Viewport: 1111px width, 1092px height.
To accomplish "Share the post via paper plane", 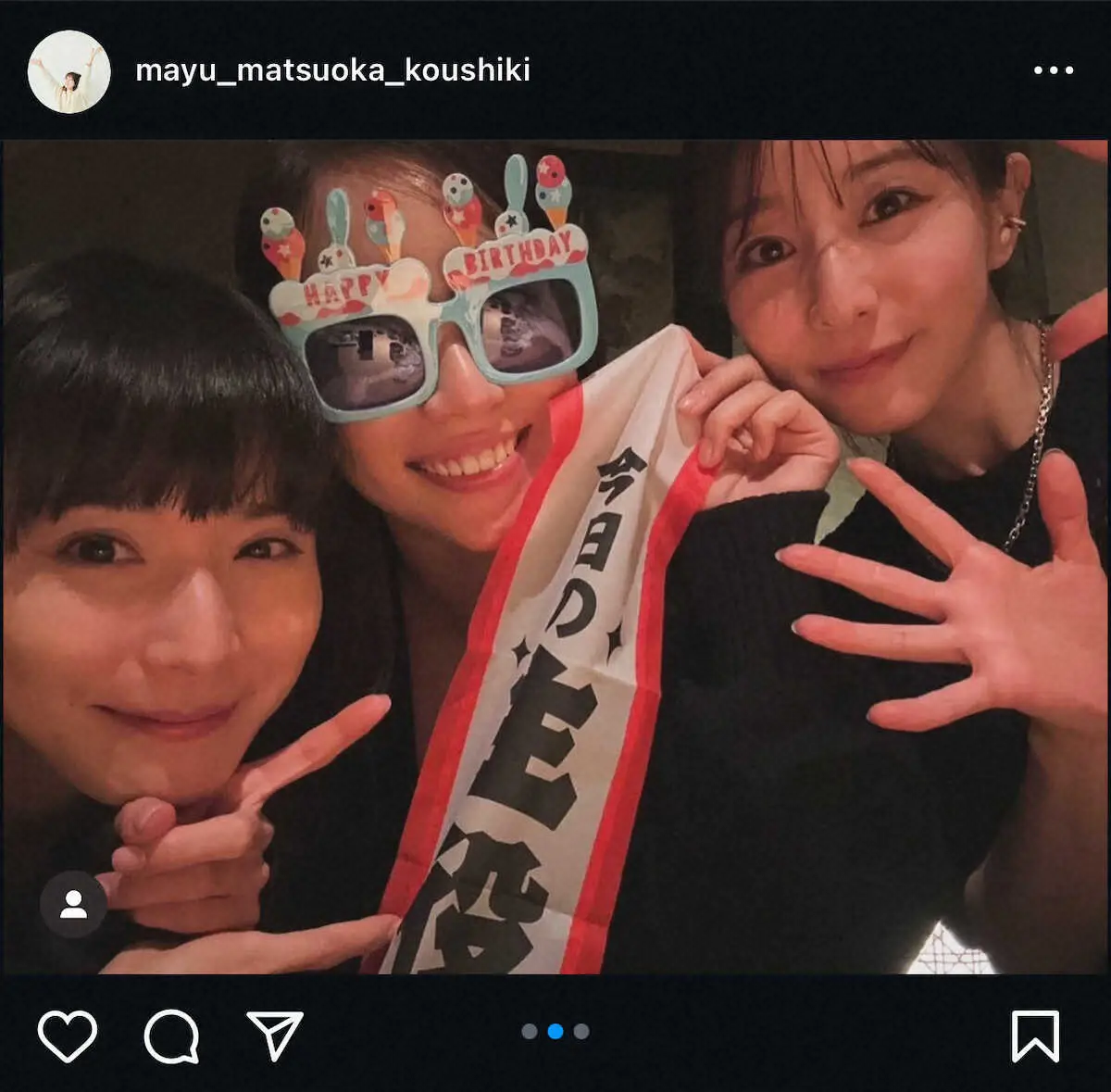I will (275, 1035).
